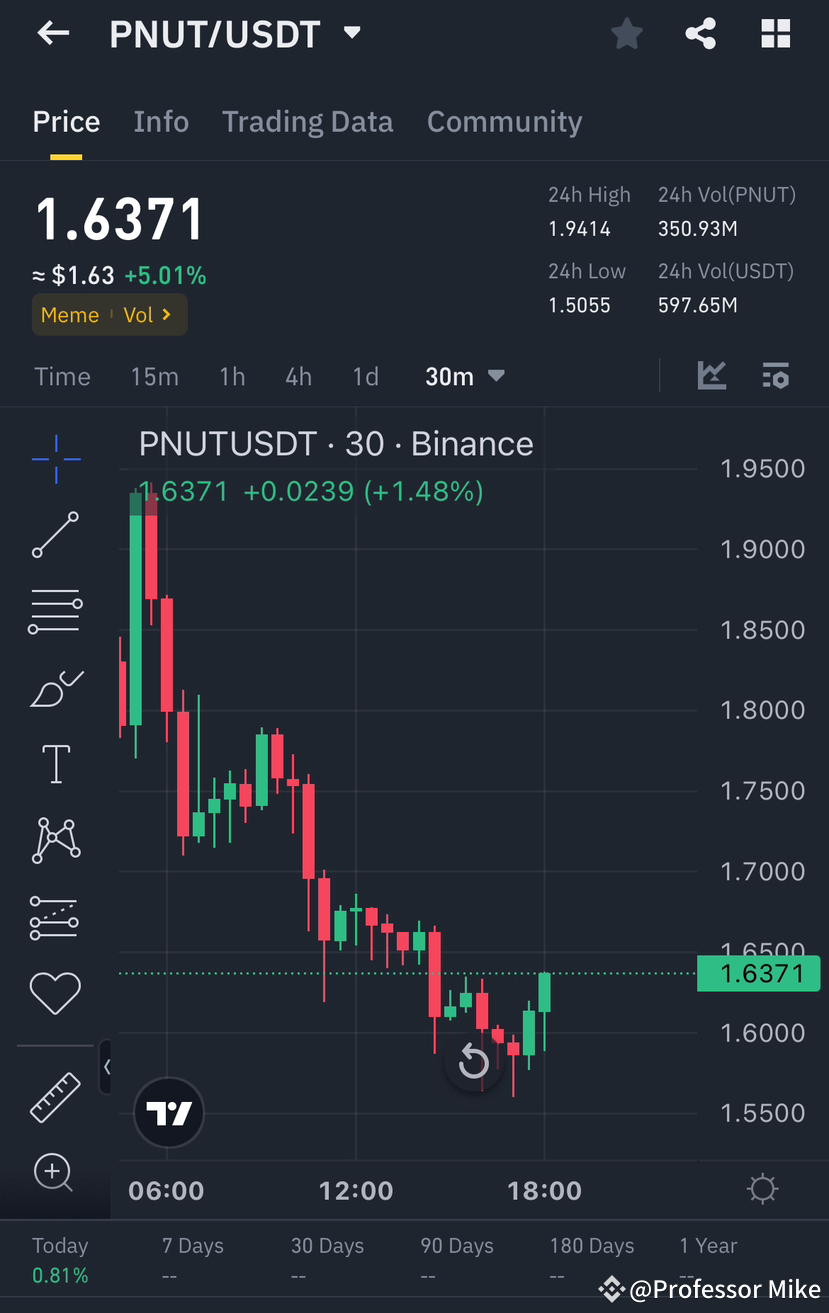Open the Info tab

click(x=161, y=121)
